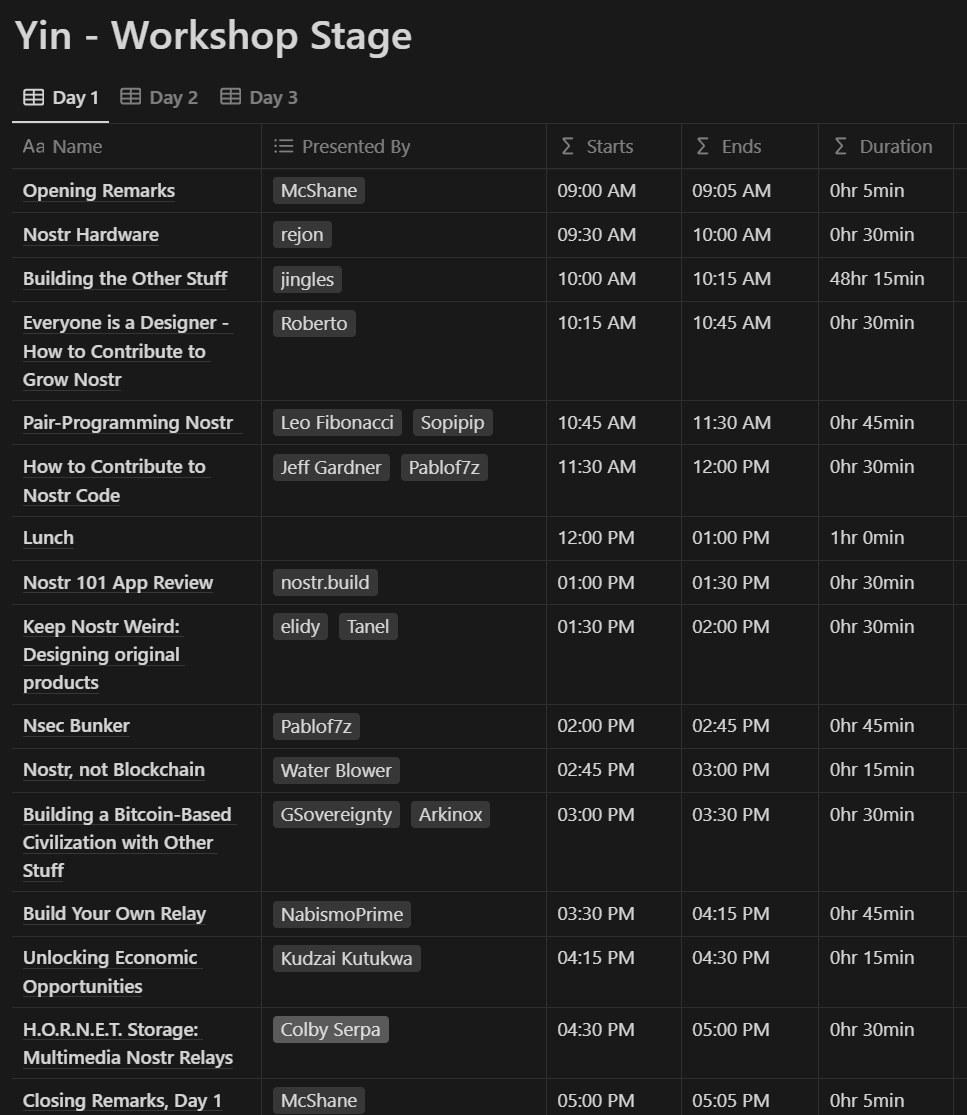Image resolution: width=967 pixels, height=1115 pixels.
Task: Switch to the Day 2 tab
Action: tap(160, 97)
